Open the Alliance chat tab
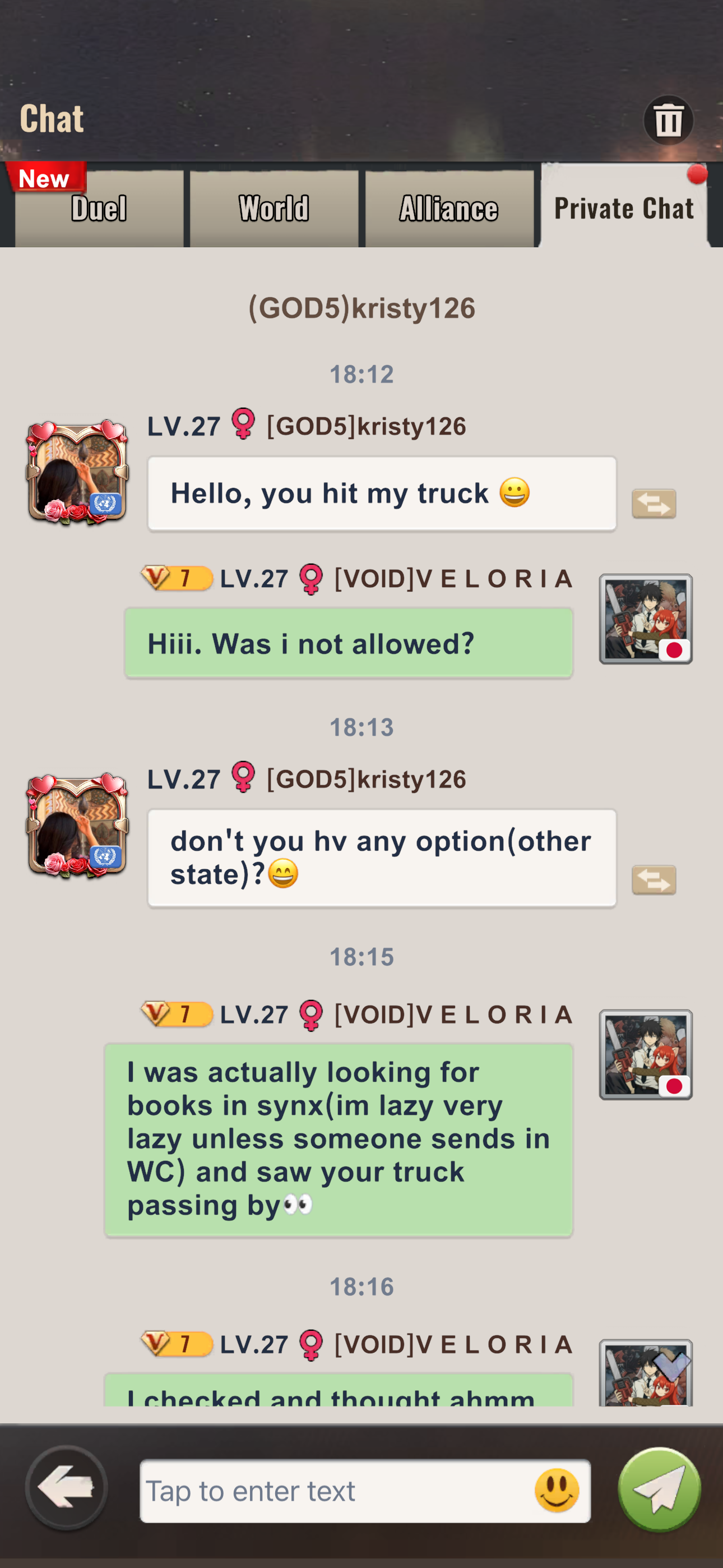The height and width of the screenshot is (1568, 723). pyautogui.click(x=449, y=208)
